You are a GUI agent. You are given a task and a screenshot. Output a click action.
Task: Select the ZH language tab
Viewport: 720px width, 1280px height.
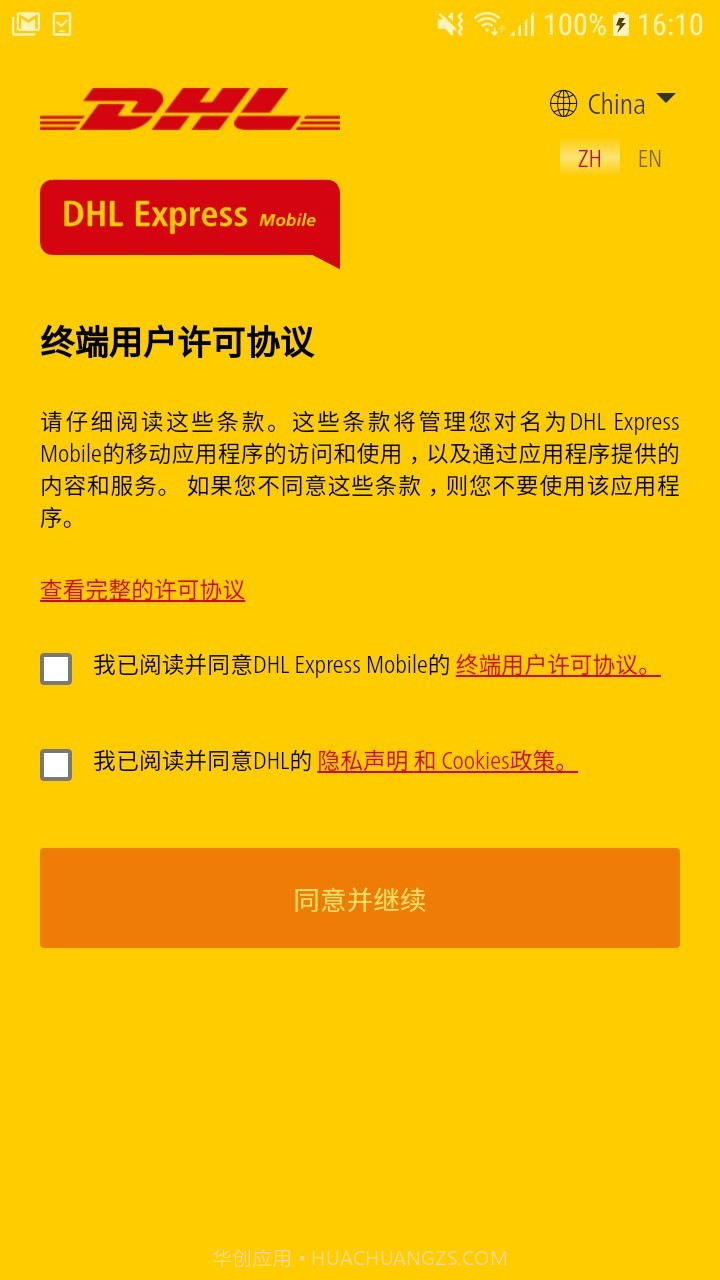(x=590, y=158)
